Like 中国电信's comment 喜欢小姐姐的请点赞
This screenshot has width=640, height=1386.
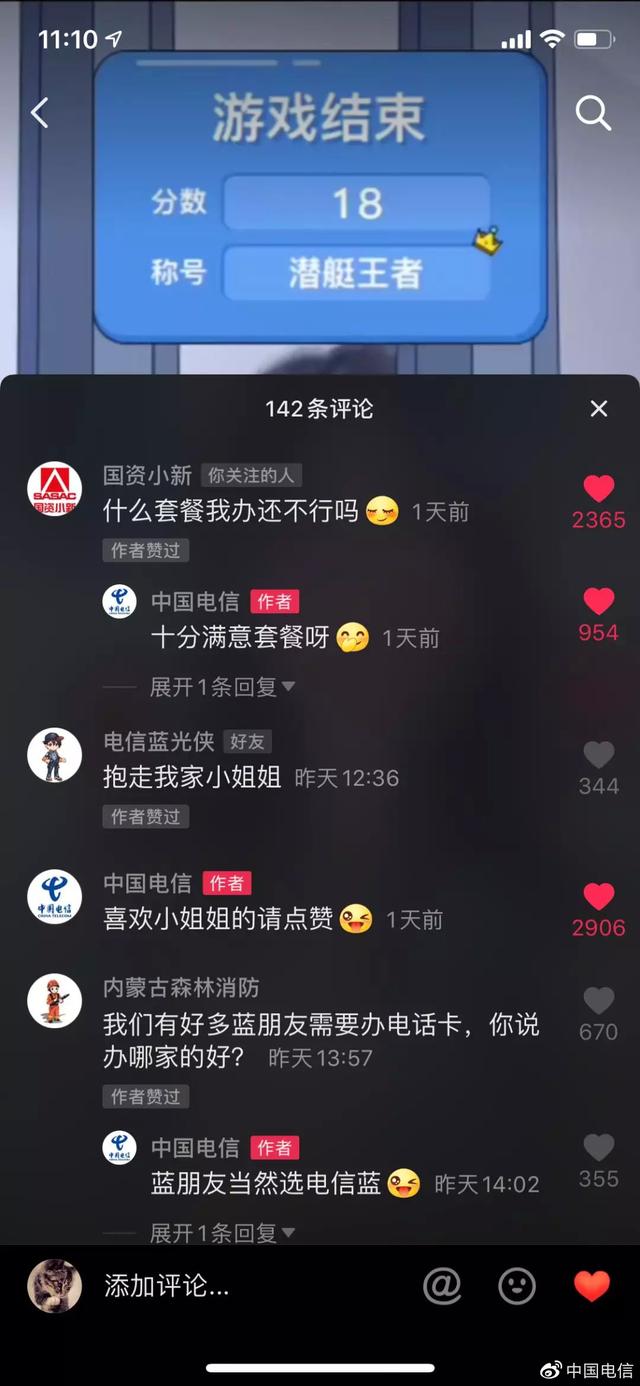599,897
